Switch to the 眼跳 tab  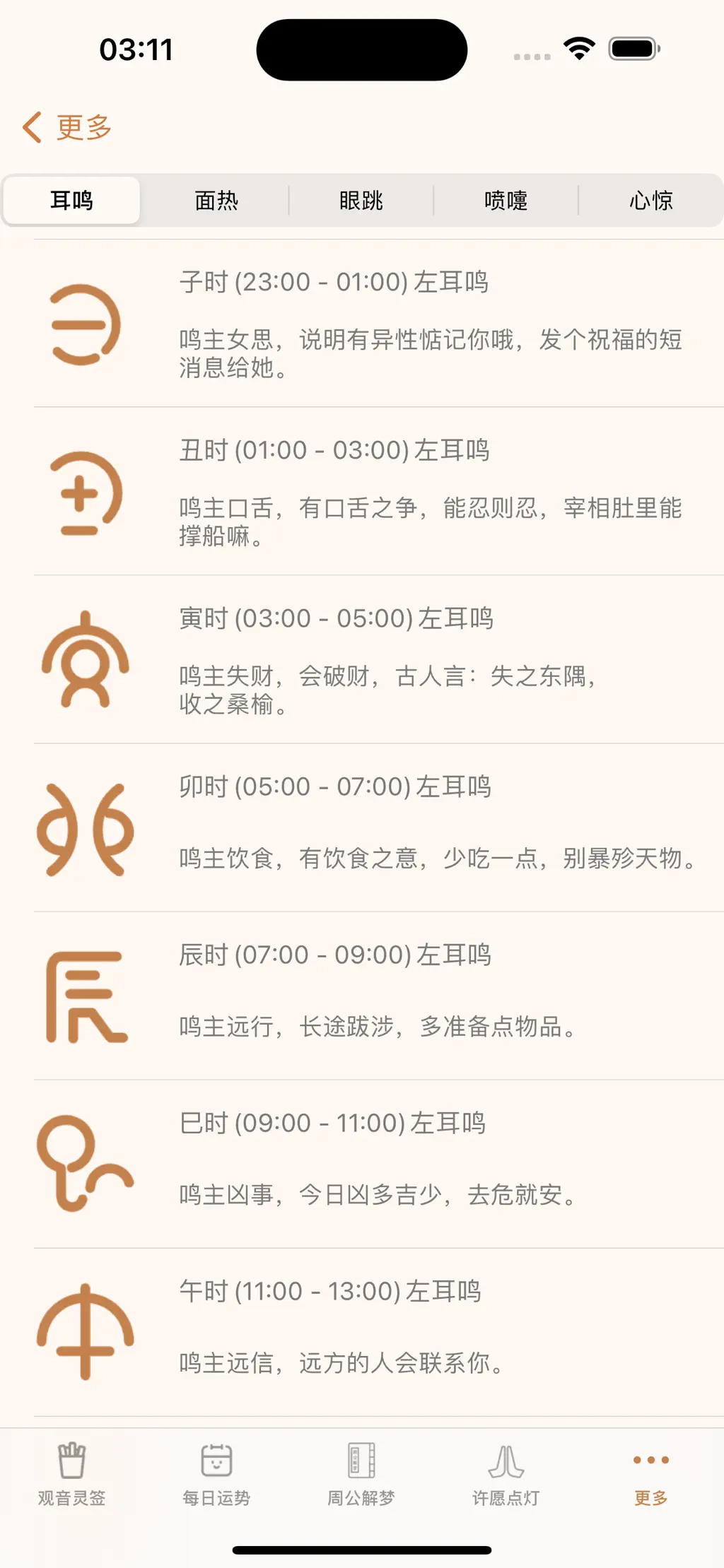pyautogui.click(x=362, y=200)
